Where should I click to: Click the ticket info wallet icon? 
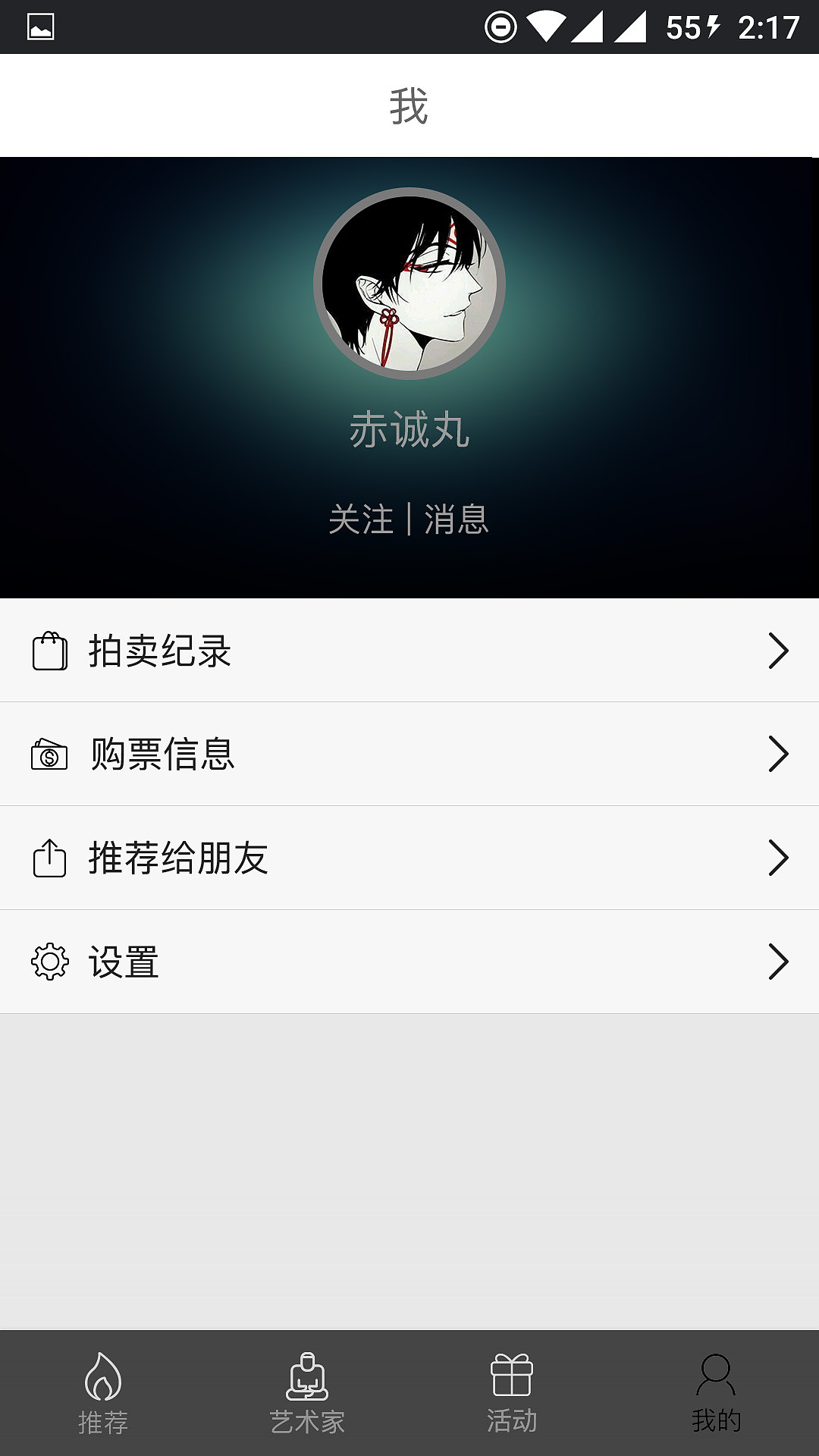tap(49, 755)
